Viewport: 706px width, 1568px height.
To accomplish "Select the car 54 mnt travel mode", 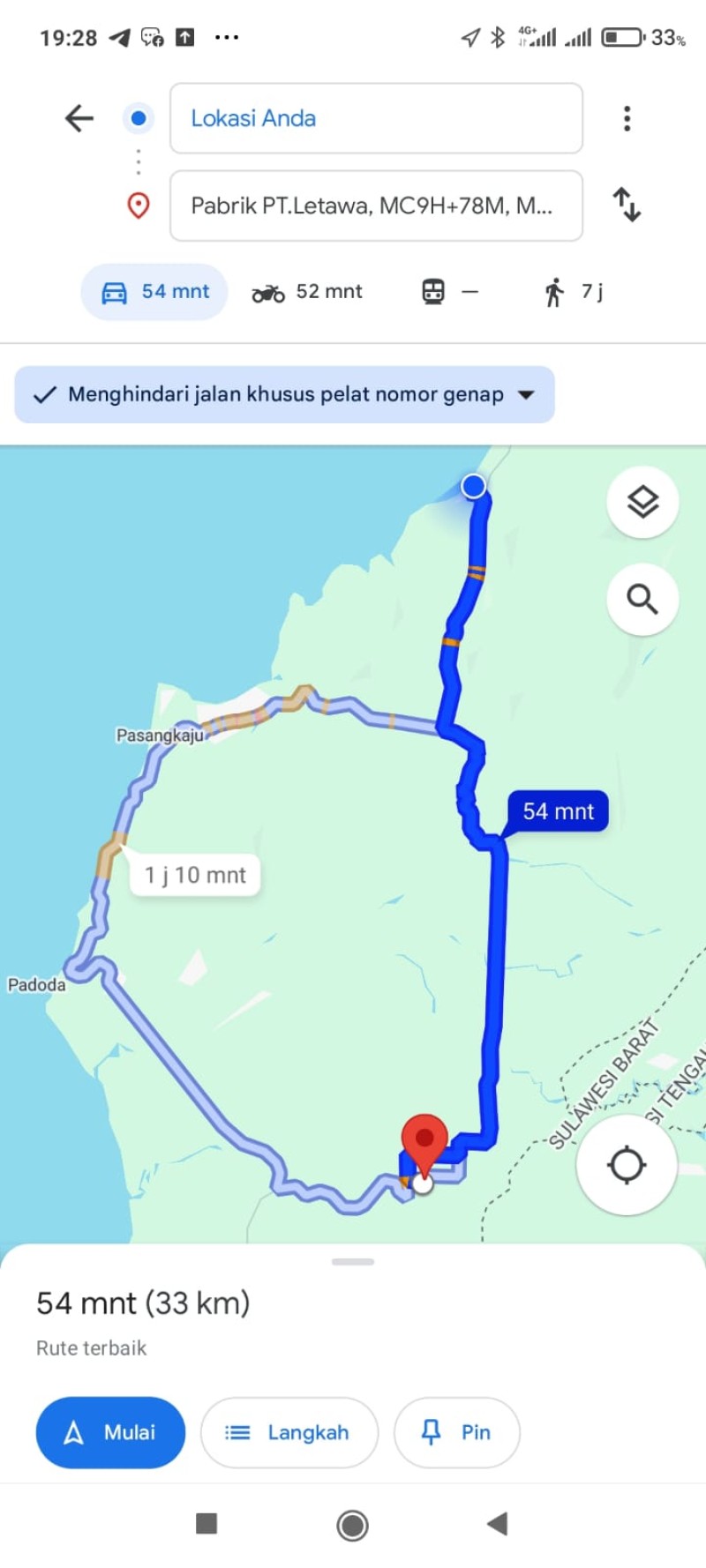I will [154, 292].
